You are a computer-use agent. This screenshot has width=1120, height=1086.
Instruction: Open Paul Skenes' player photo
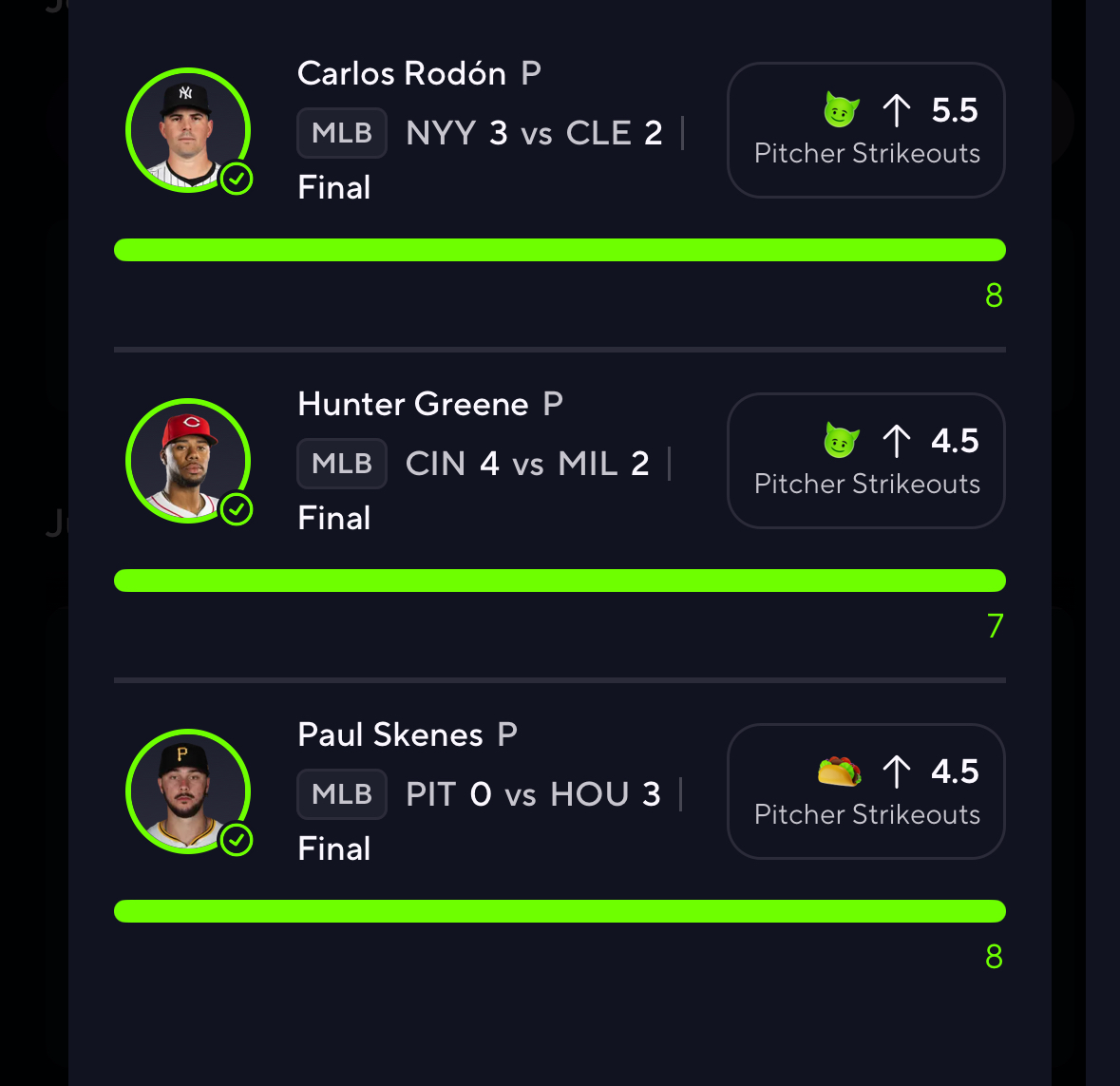click(x=188, y=791)
